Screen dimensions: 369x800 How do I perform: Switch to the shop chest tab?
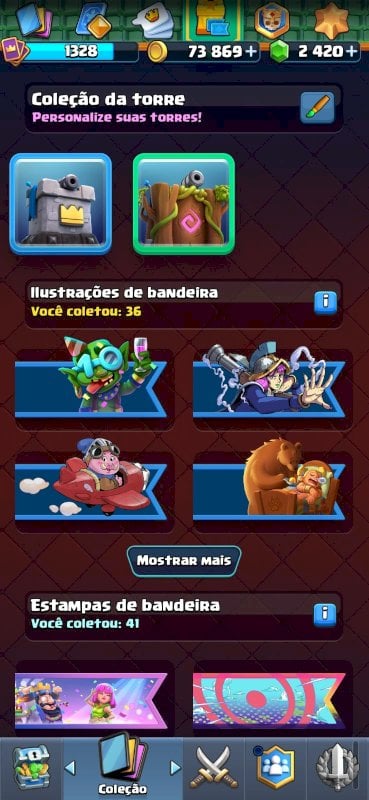point(31,768)
